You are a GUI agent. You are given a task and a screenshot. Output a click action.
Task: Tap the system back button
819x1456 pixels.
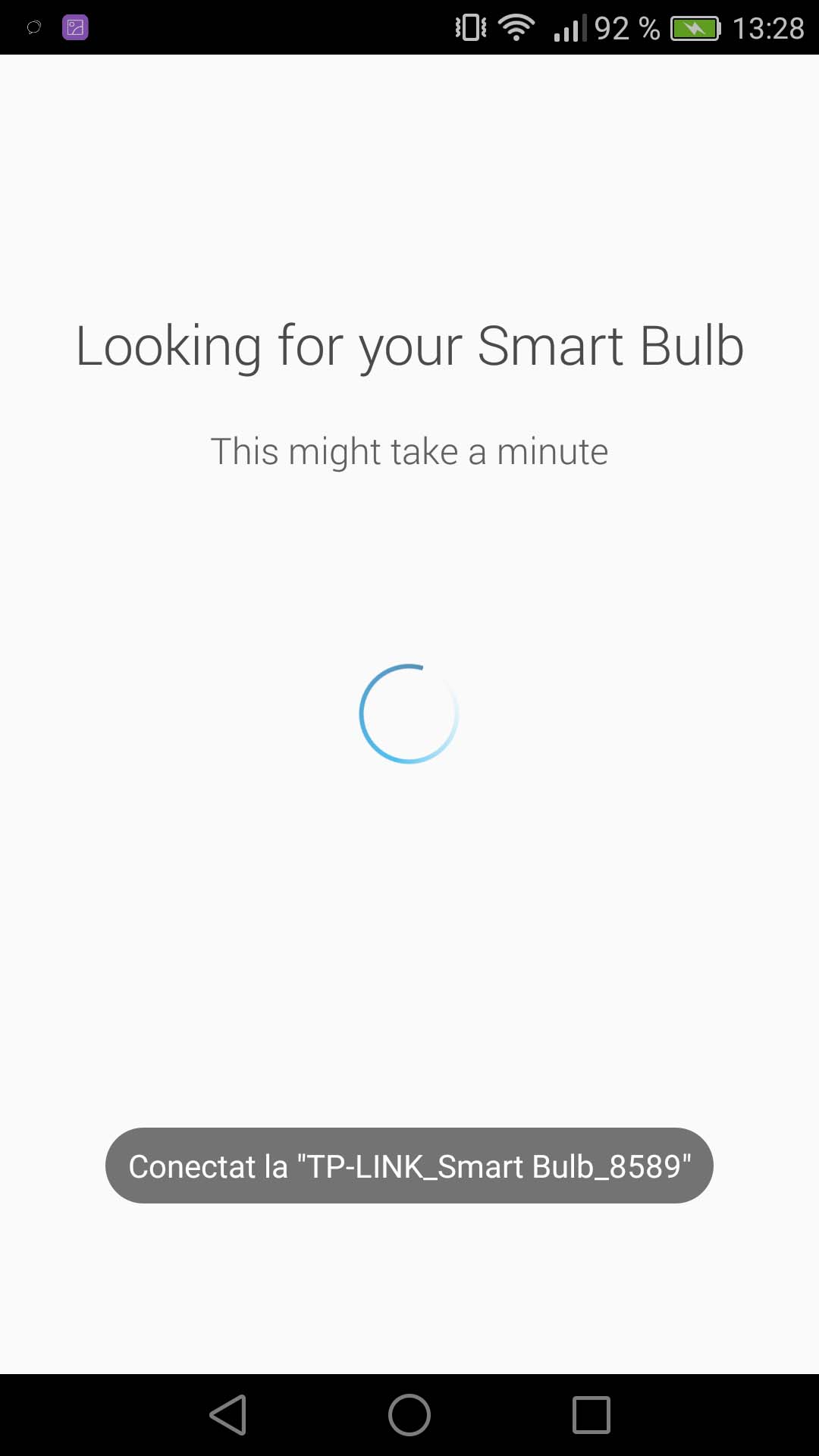[227, 1415]
